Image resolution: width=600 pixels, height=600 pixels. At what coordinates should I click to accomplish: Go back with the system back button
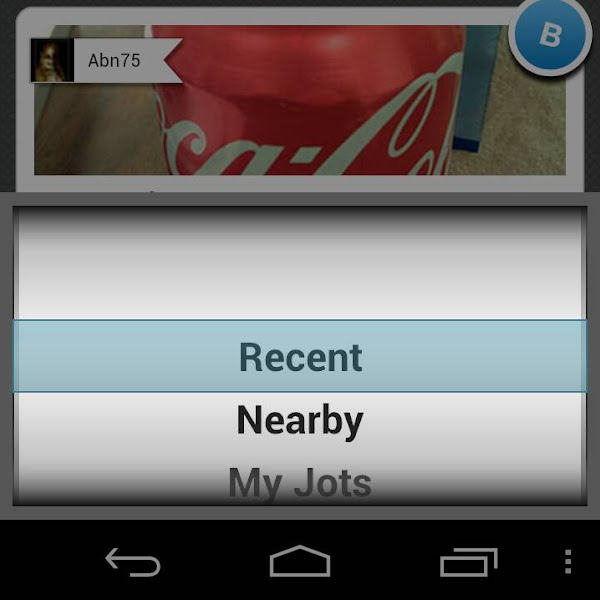[x=133, y=562]
